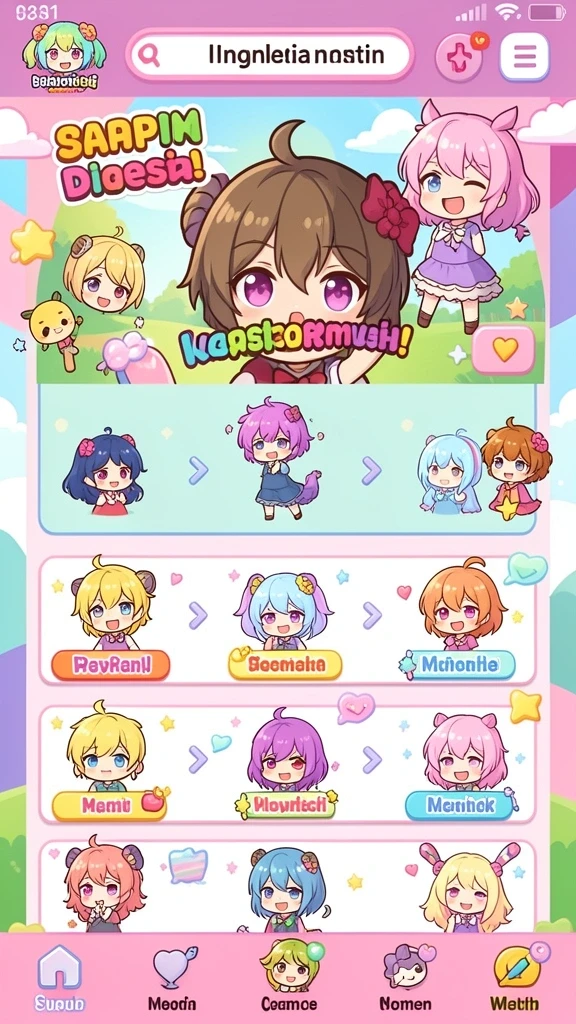
Task: Tap the yellow Memt button
Action: click(109, 806)
